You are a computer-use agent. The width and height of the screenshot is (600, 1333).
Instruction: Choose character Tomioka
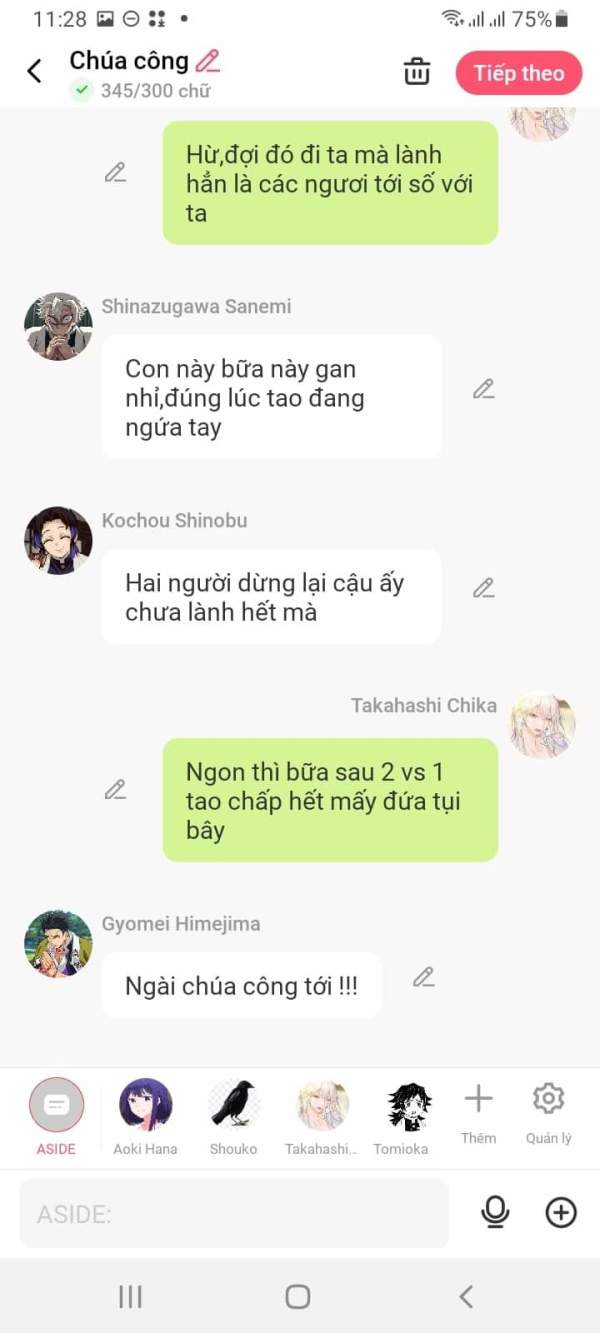(x=401, y=1116)
